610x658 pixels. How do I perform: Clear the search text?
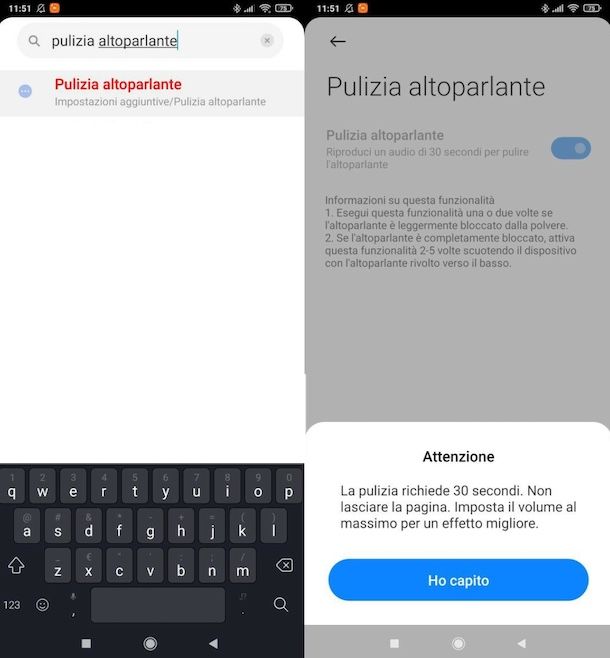click(267, 41)
